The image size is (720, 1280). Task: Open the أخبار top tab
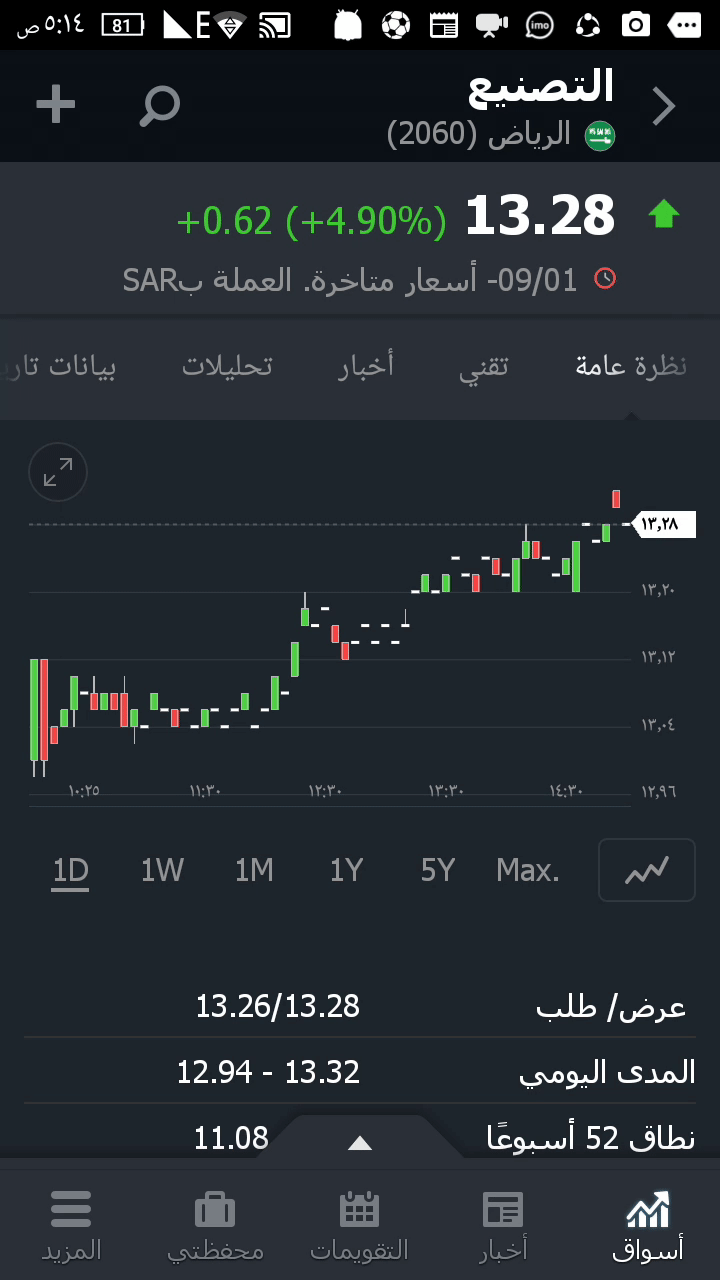[366, 366]
